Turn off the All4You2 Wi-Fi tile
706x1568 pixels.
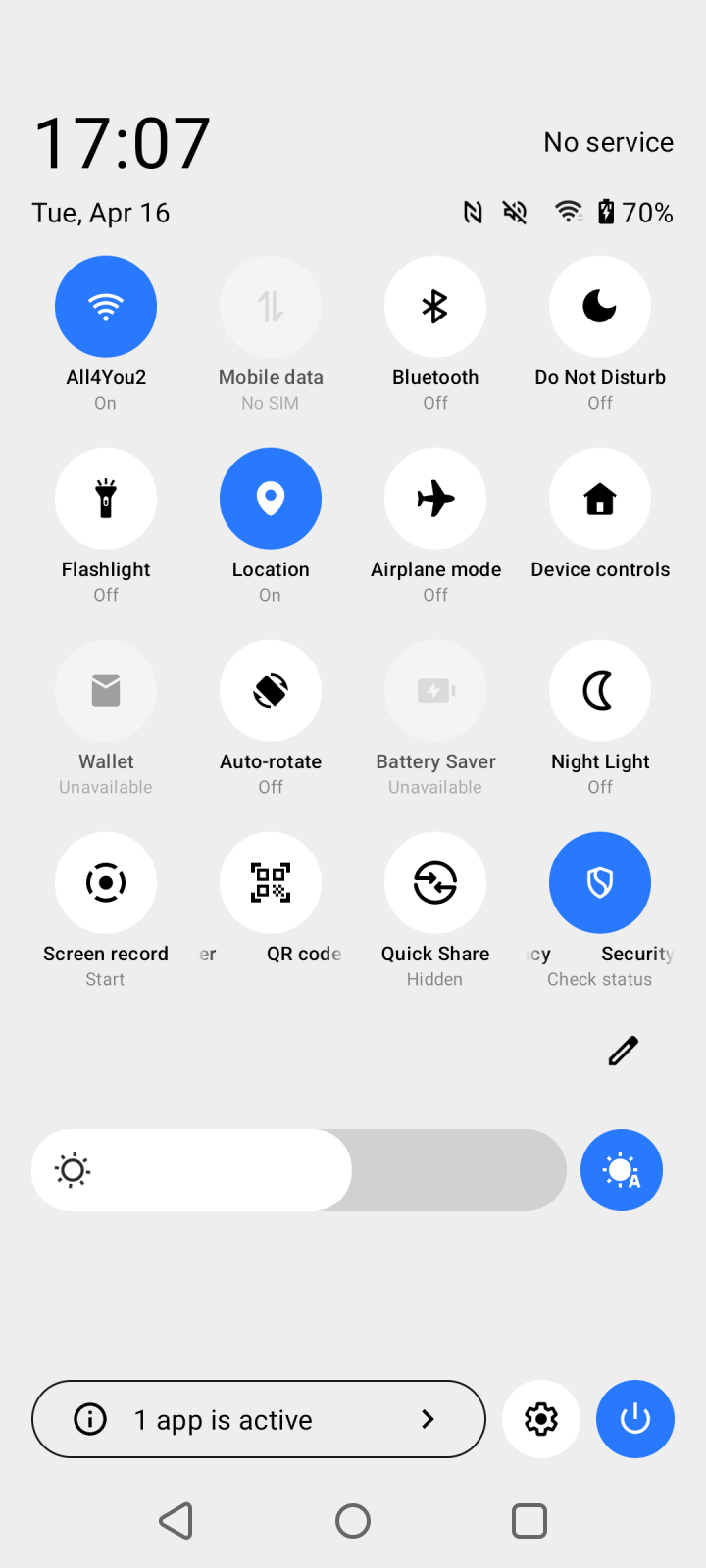tap(106, 307)
